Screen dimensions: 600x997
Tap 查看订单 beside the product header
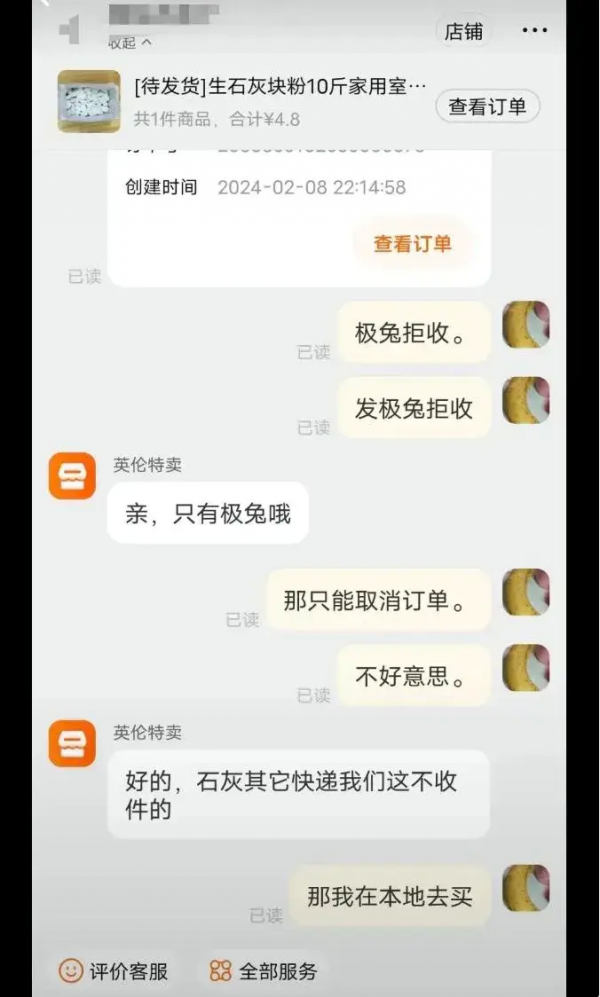click(x=487, y=107)
